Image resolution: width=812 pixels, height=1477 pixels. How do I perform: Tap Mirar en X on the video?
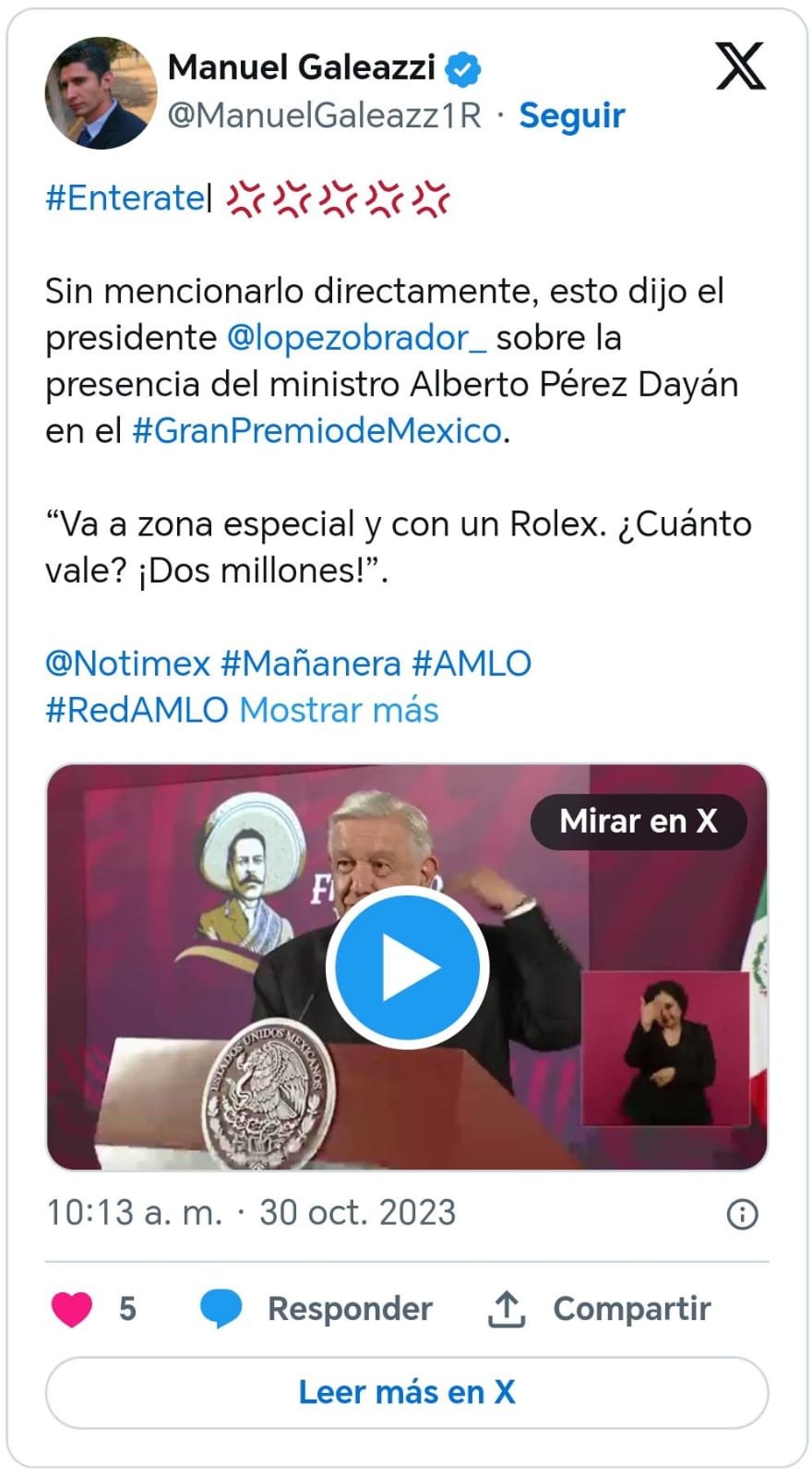(638, 821)
